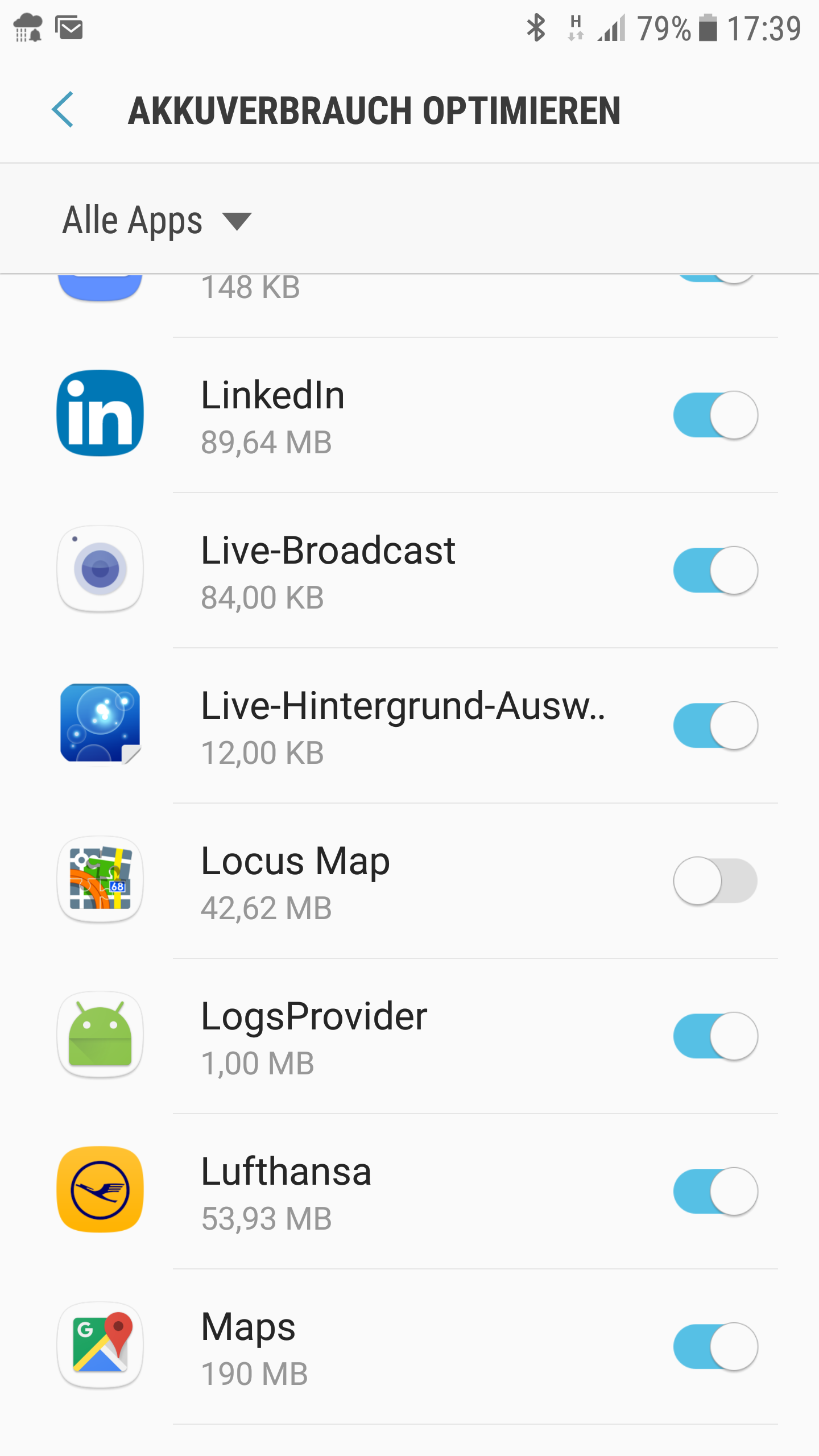Viewport: 819px width, 1456px height.
Task: Disable battery optimization for Maps
Action: click(715, 1347)
